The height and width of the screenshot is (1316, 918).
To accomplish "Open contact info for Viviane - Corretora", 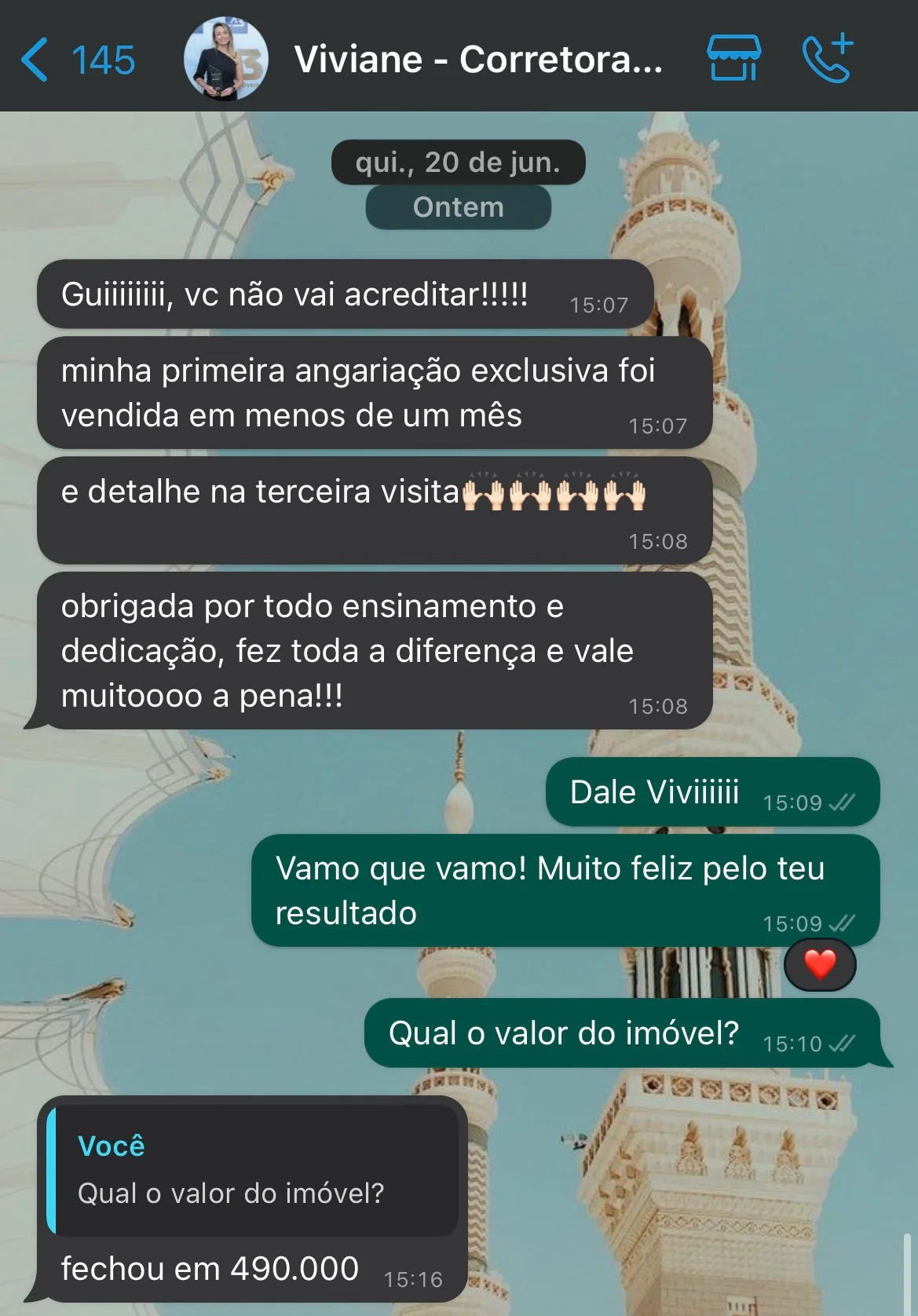I will coord(477,60).
